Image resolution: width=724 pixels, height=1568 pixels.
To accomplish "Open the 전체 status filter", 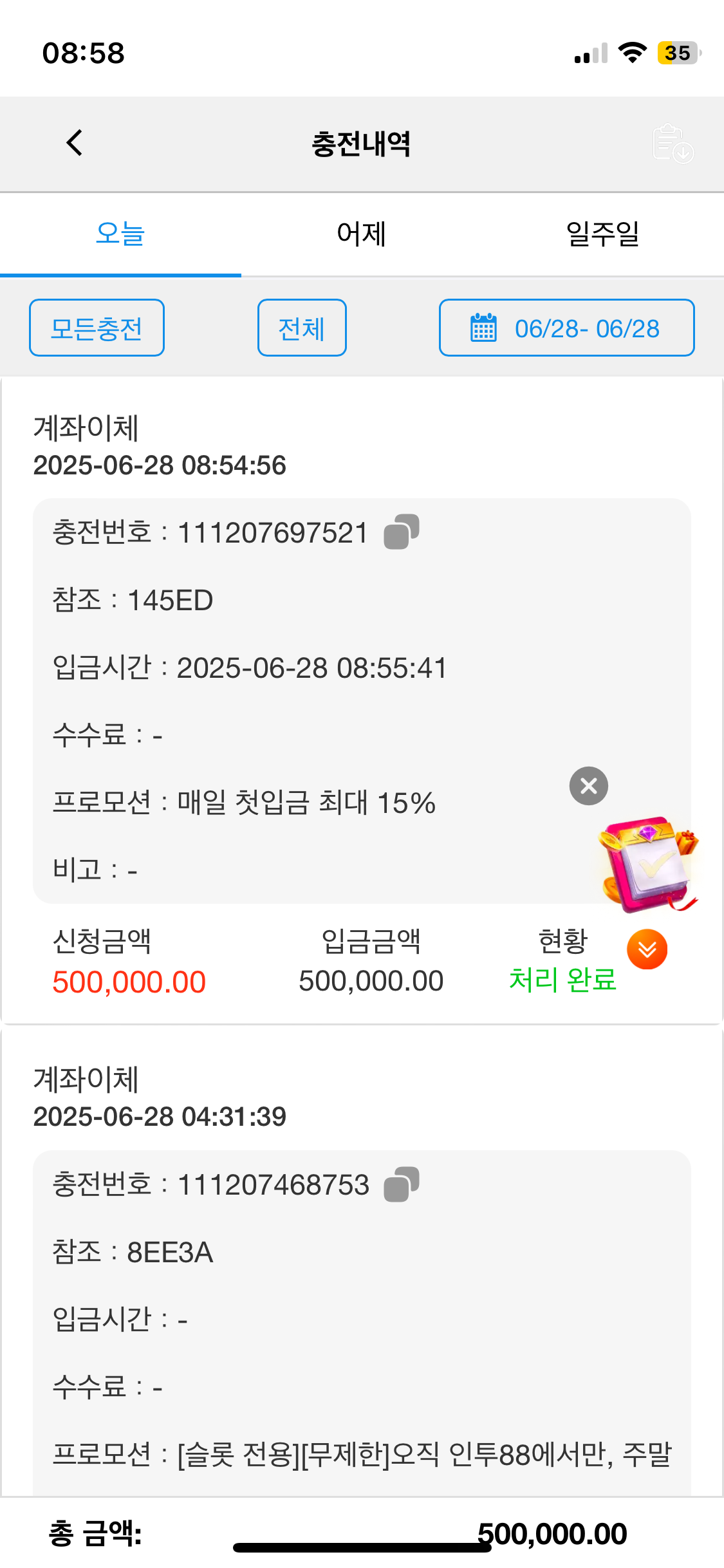I will pos(302,328).
